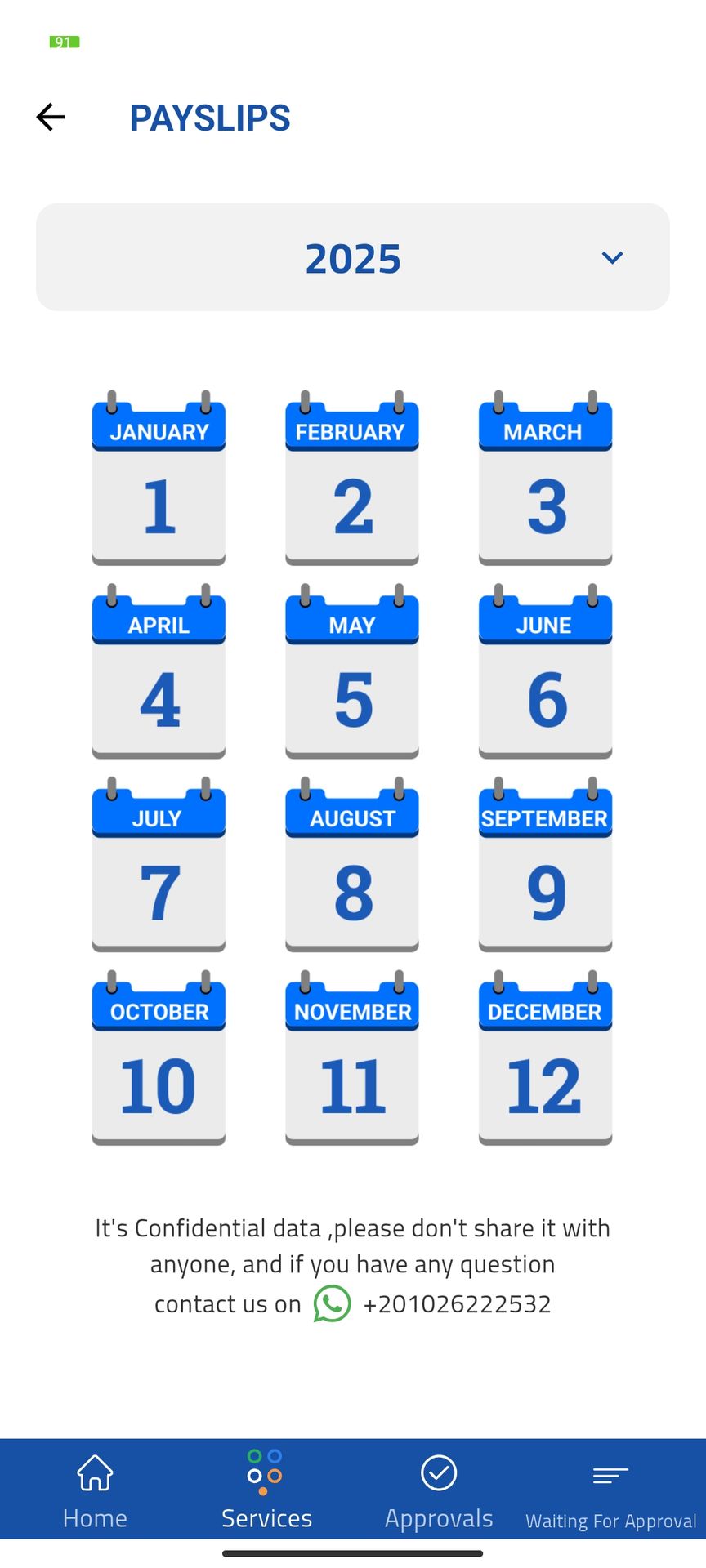Open the November payslip
The width and height of the screenshot is (706, 1568).
pos(352,1060)
